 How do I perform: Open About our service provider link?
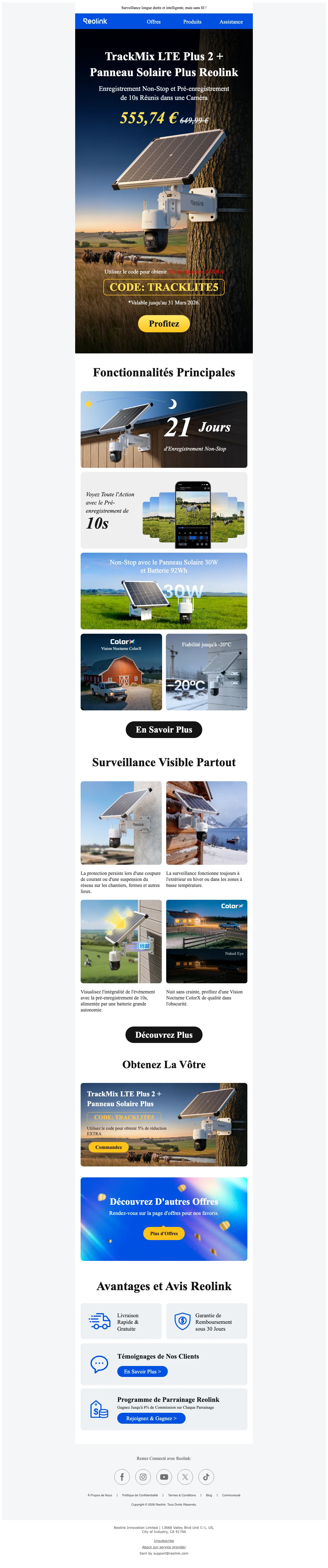(x=164, y=1547)
